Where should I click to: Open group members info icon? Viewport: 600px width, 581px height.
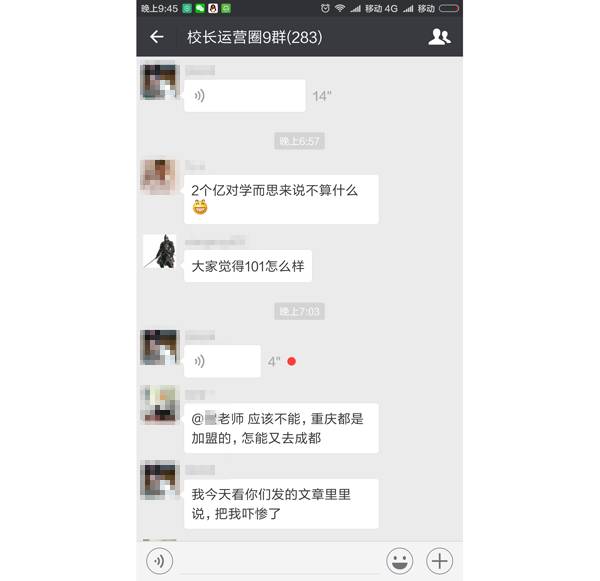point(439,37)
